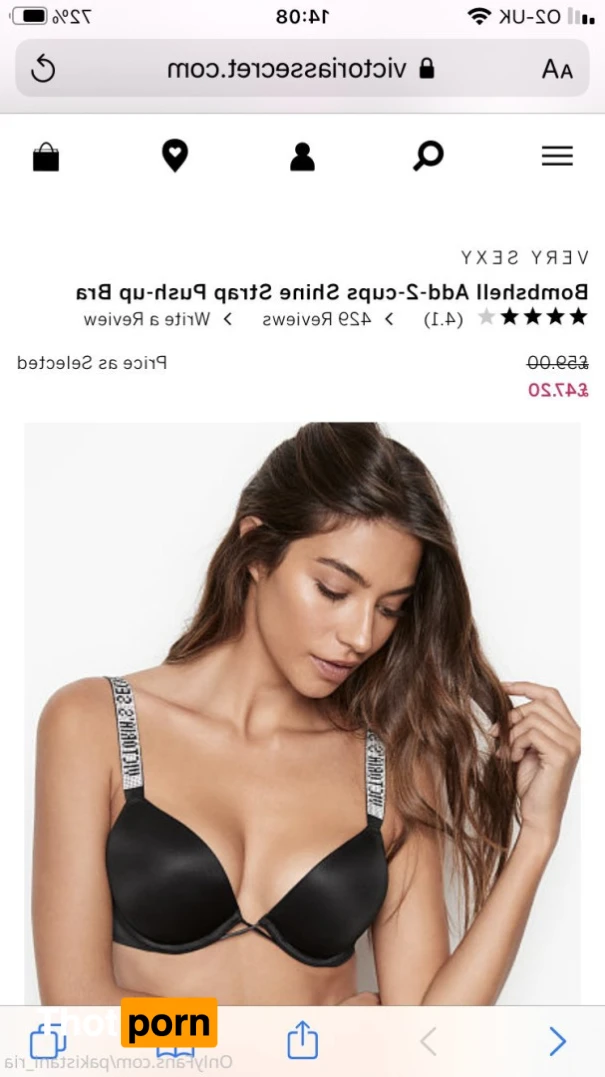Open the shopping bag
This screenshot has height=1077, width=605.
click(x=46, y=157)
